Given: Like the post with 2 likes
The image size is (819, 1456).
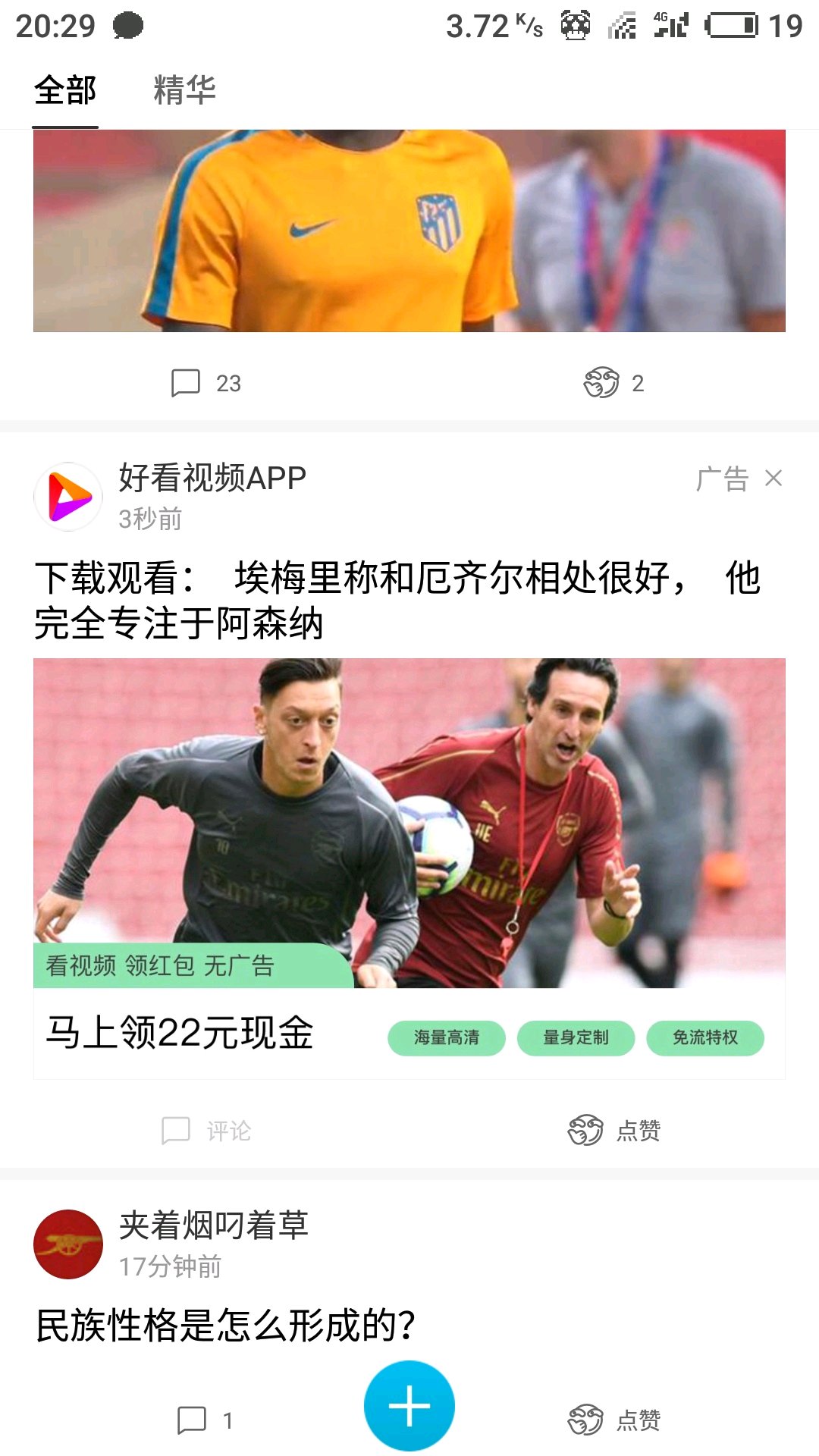Looking at the screenshot, I should point(613,384).
